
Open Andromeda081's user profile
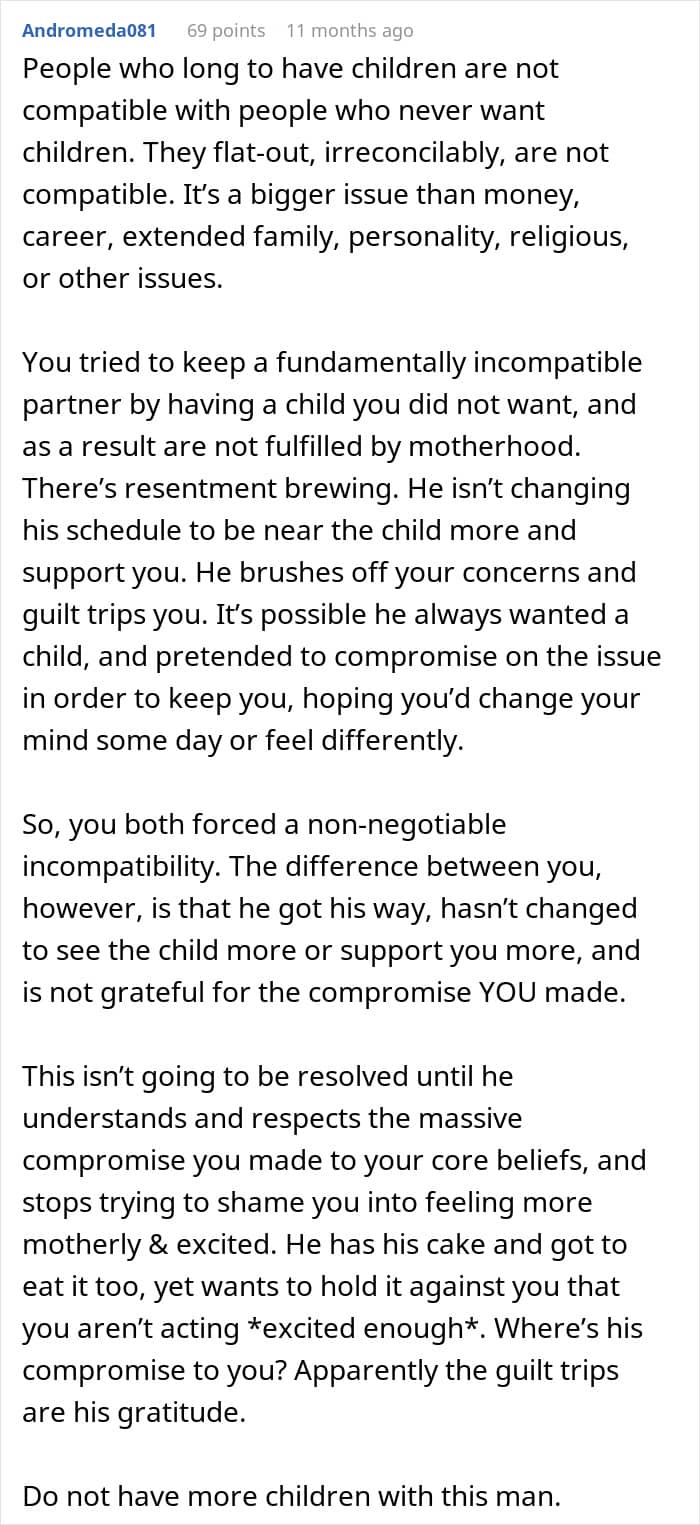click(89, 31)
